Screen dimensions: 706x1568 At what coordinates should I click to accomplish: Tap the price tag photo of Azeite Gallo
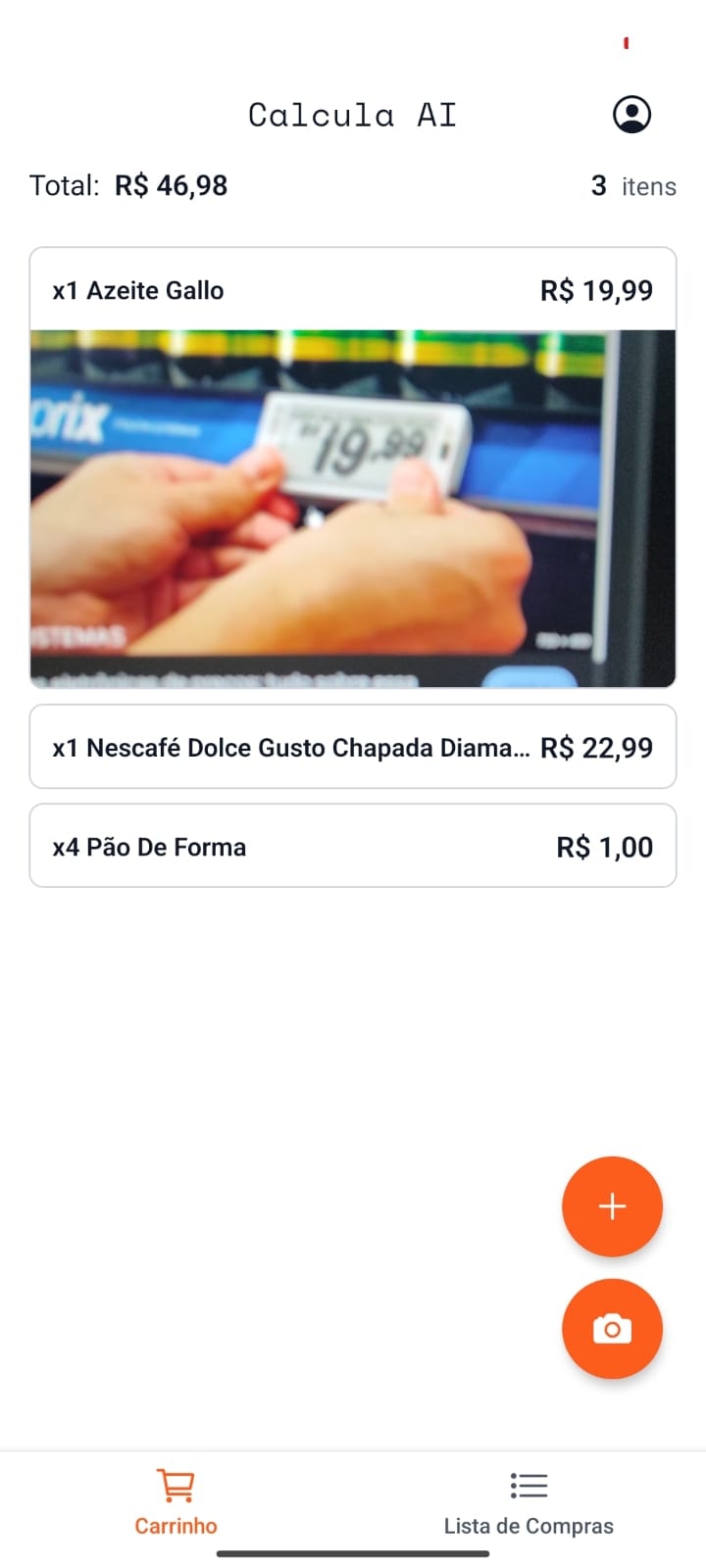[x=352, y=505]
